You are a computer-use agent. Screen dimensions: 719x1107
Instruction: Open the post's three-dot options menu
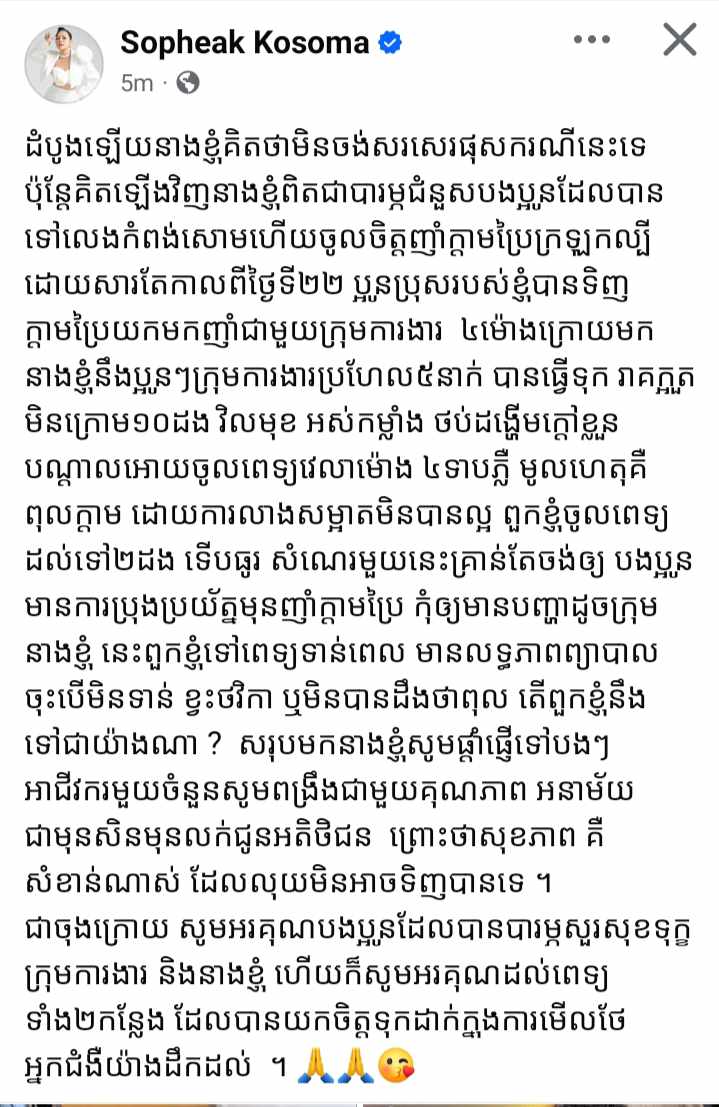click(x=592, y=41)
